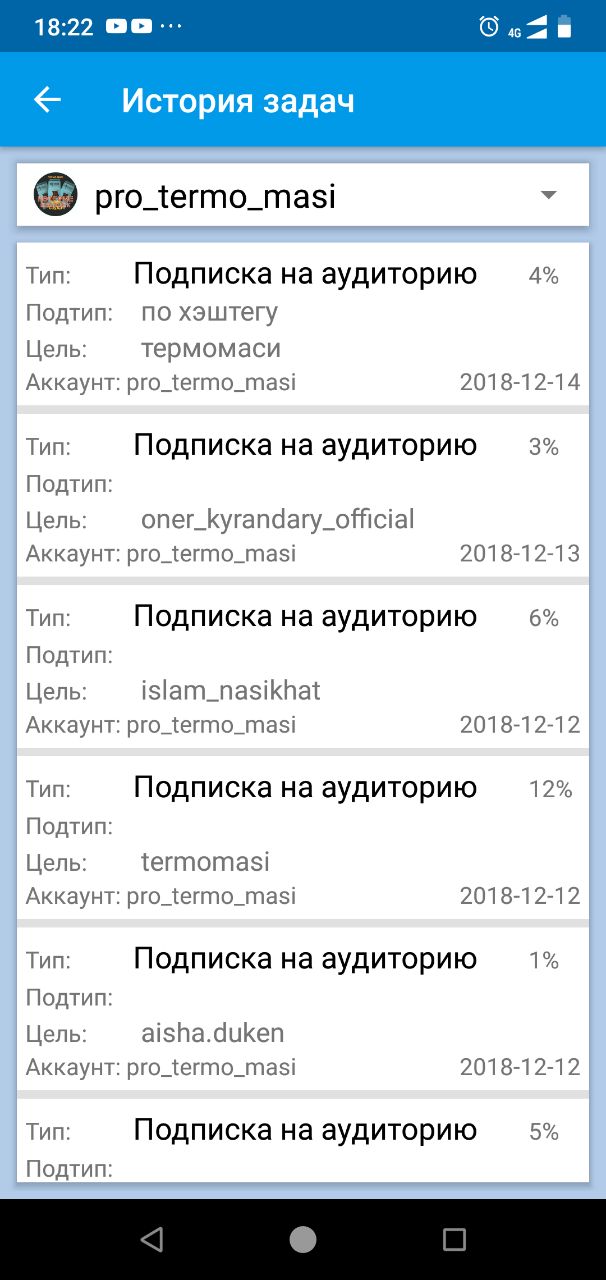Screen dimensions: 606x1280
Task: Expand the pro_termo_masi account dropdown
Action: [x=303, y=196]
